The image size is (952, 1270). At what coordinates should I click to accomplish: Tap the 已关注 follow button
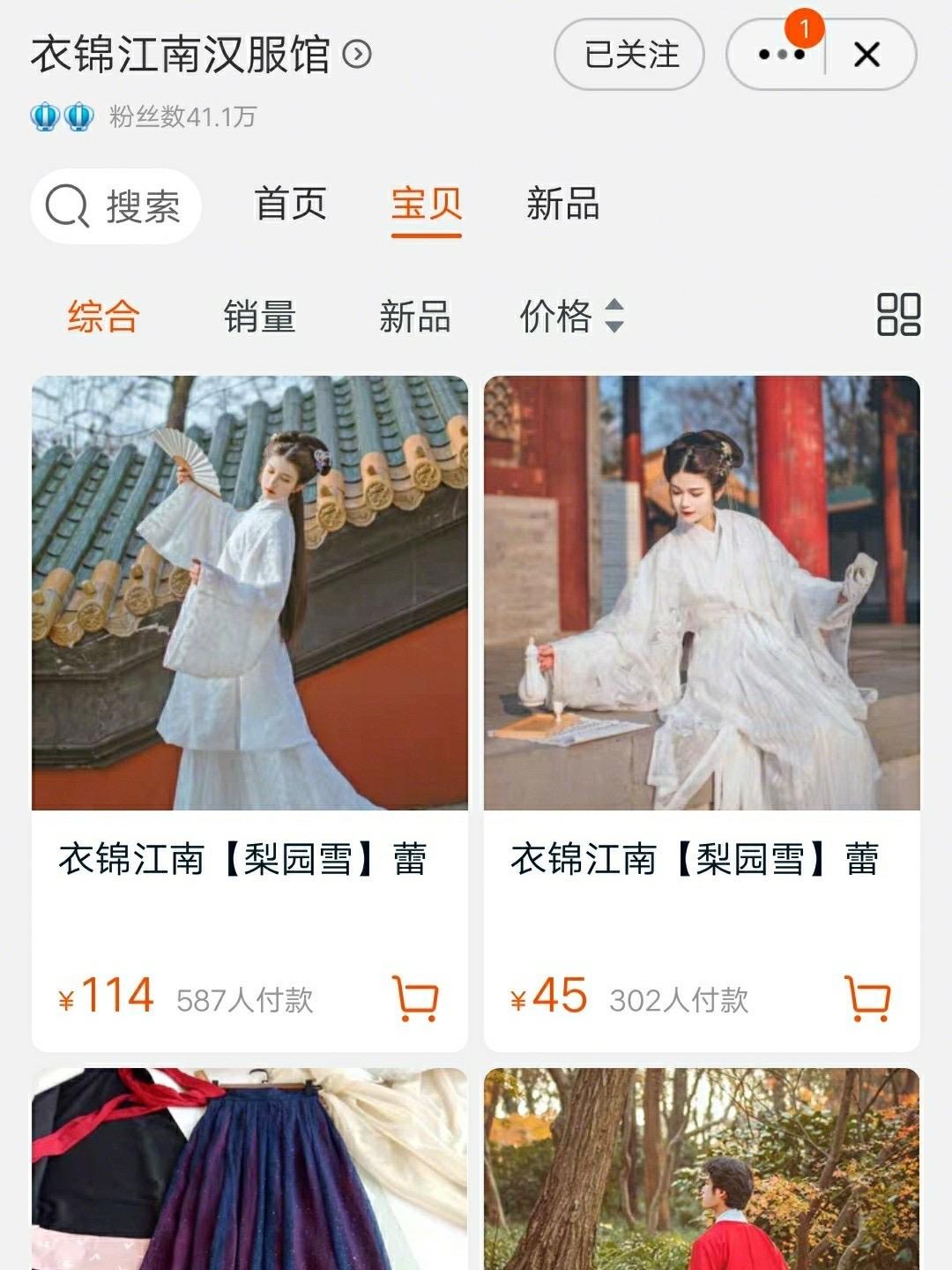coord(629,55)
